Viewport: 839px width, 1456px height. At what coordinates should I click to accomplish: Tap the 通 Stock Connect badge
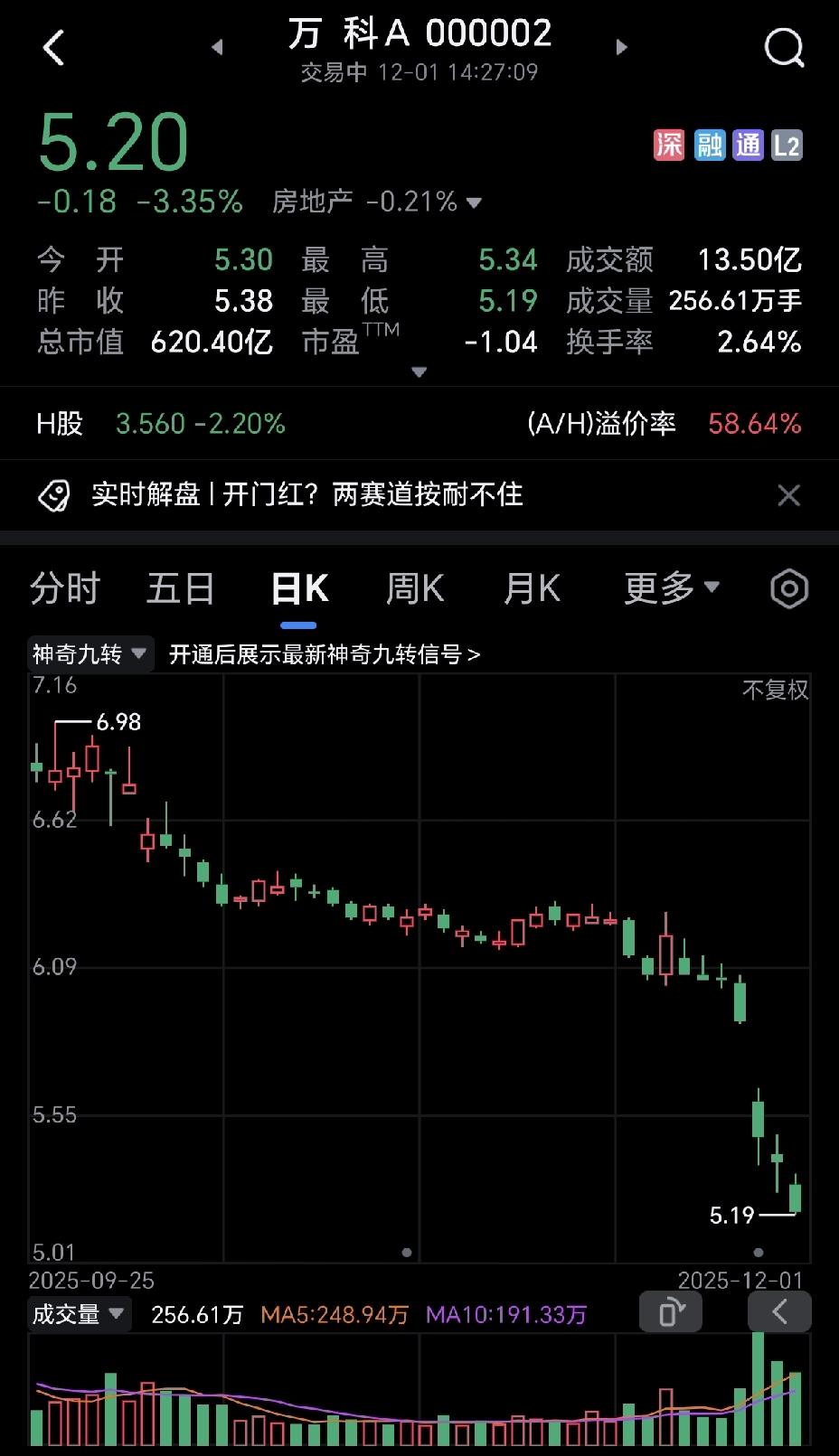[x=748, y=145]
